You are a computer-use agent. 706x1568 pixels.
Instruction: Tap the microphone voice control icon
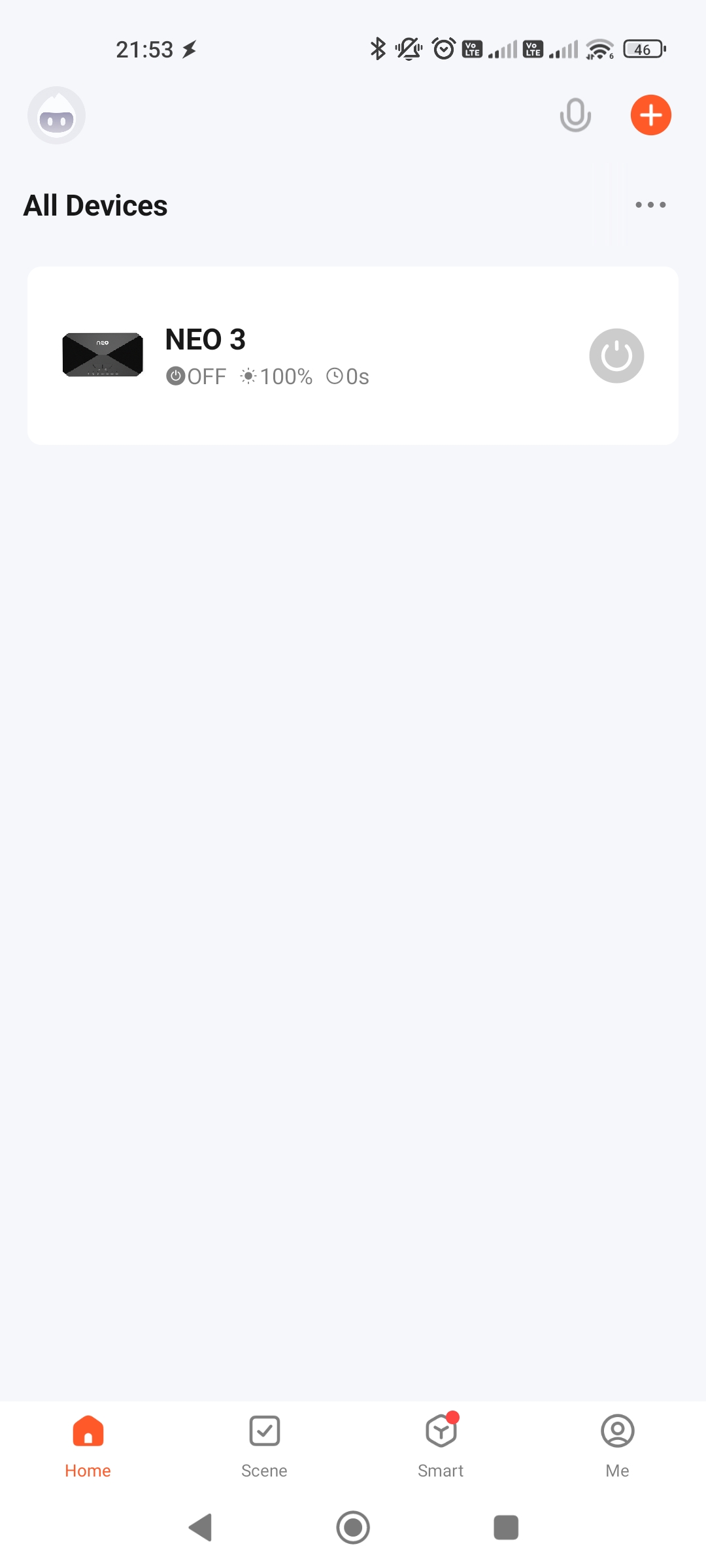[575, 115]
